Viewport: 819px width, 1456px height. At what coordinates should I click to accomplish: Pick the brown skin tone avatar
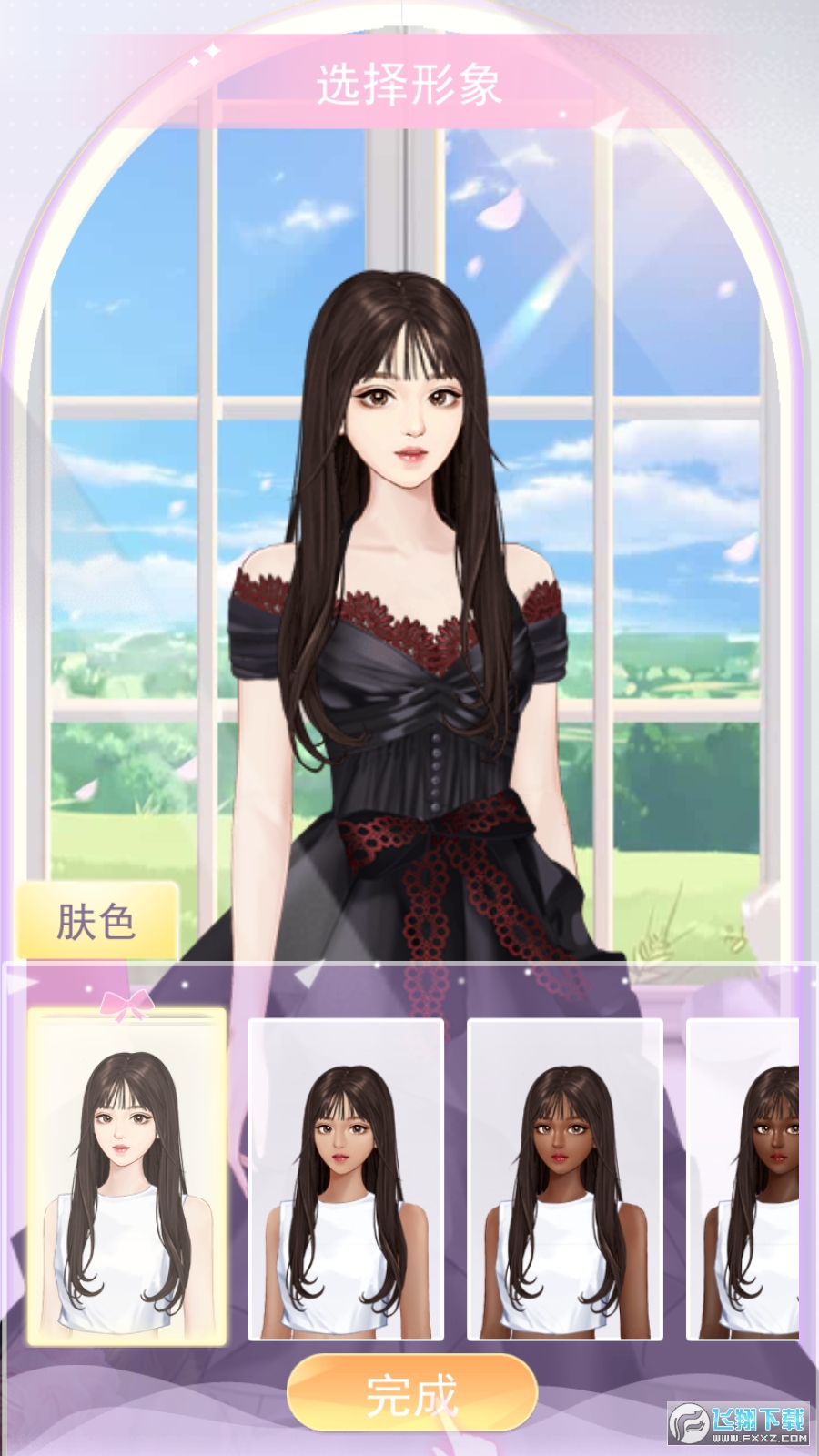tap(565, 1179)
